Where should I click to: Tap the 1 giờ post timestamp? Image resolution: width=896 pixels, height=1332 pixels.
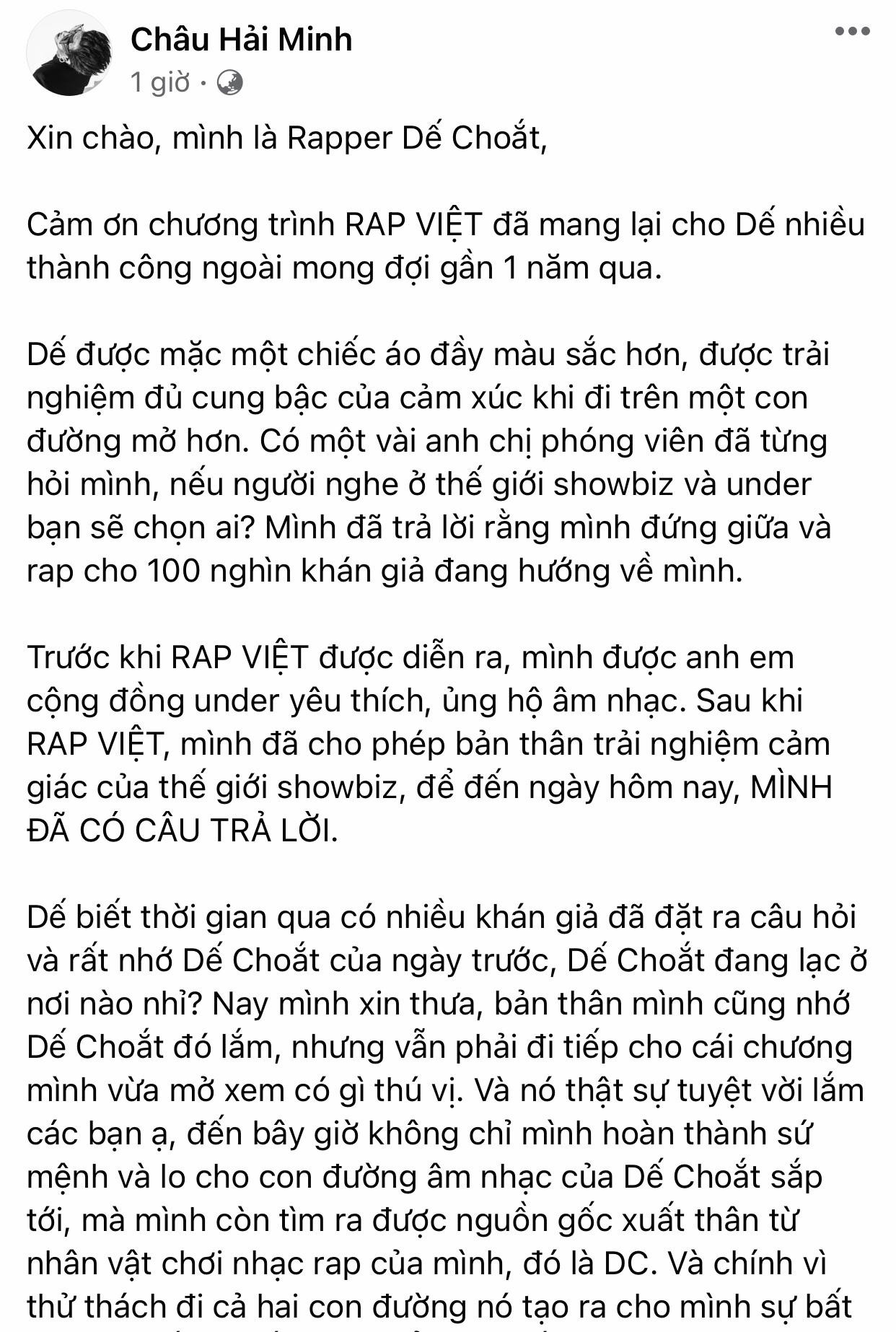(160, 83)
